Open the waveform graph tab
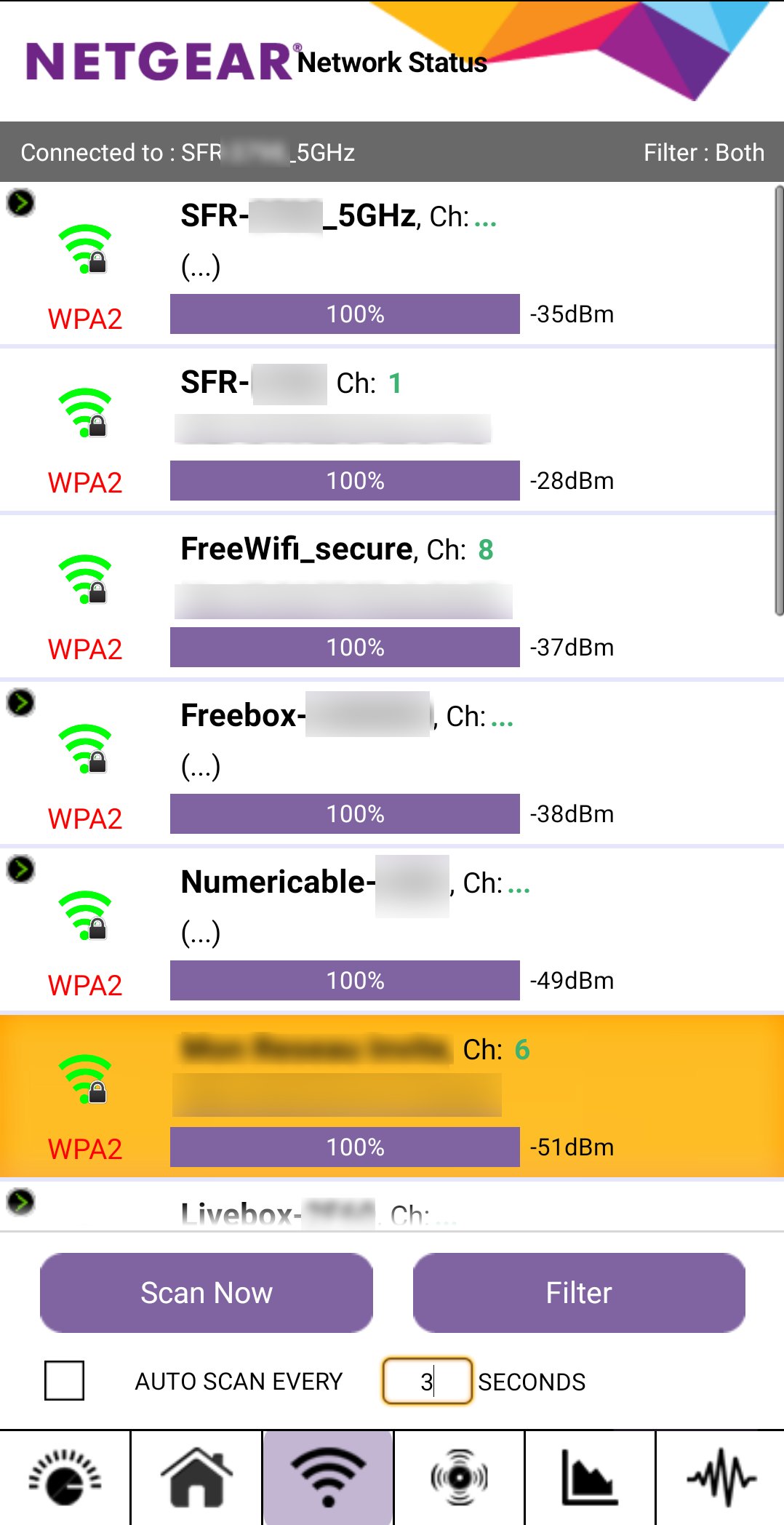The width and height of the screenshot is (784, 1525). 721,1477
